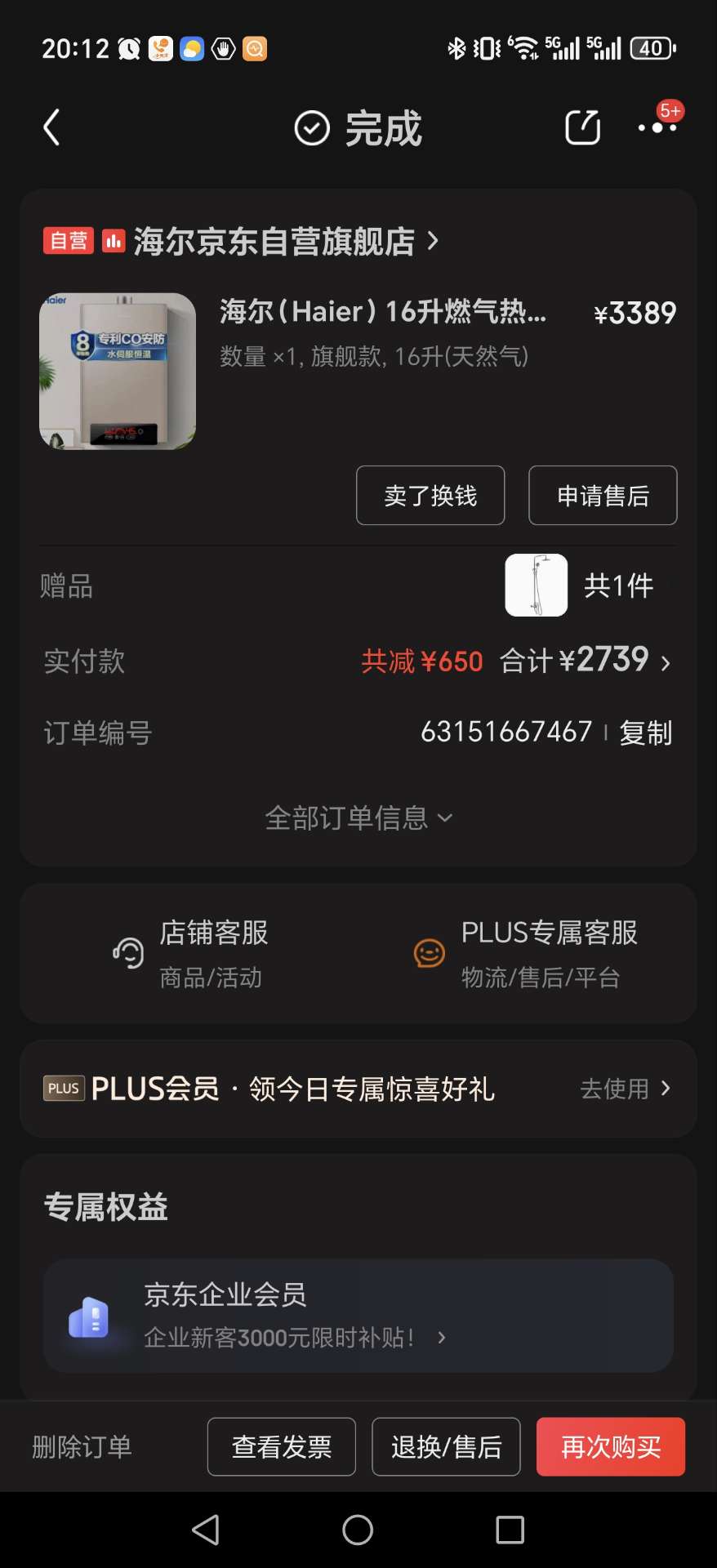The height and width of the screenshot is (1568, 717).
Task: Go back using the top-left arrow
Action: pos(51,128)
